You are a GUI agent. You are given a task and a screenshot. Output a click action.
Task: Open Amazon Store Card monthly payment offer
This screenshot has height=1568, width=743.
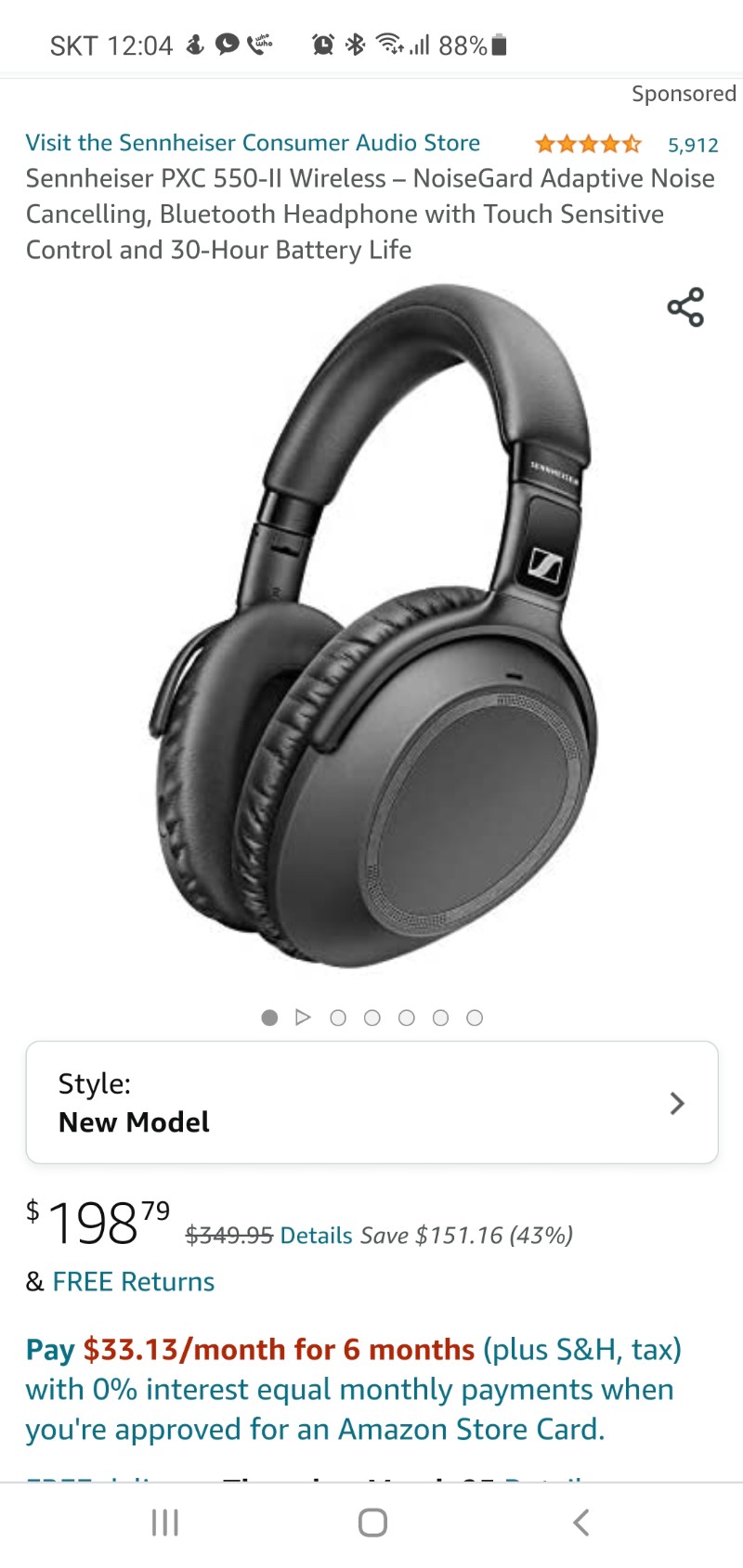pos(354,1389)
